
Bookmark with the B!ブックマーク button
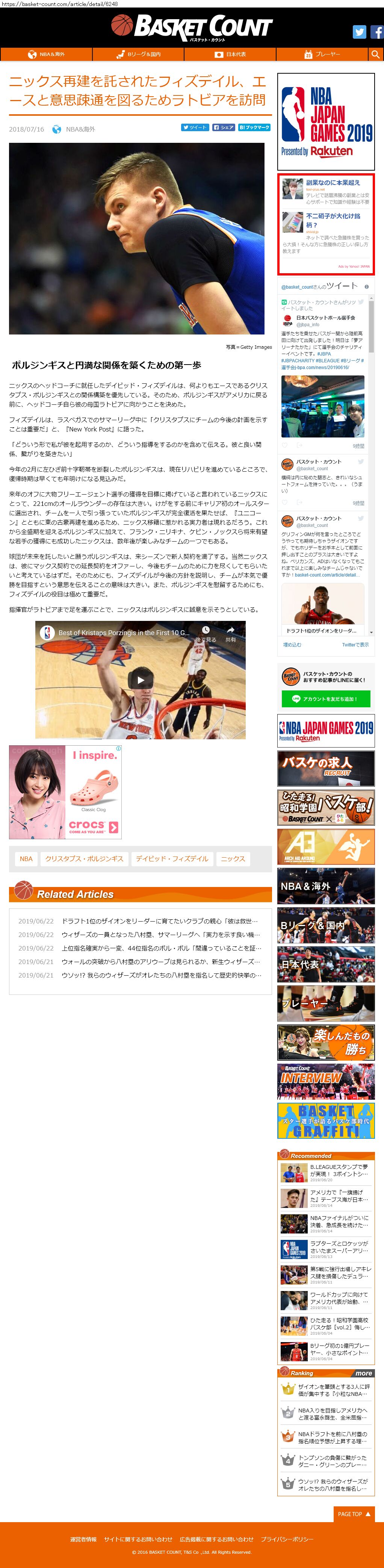click(x=254, y=127)
